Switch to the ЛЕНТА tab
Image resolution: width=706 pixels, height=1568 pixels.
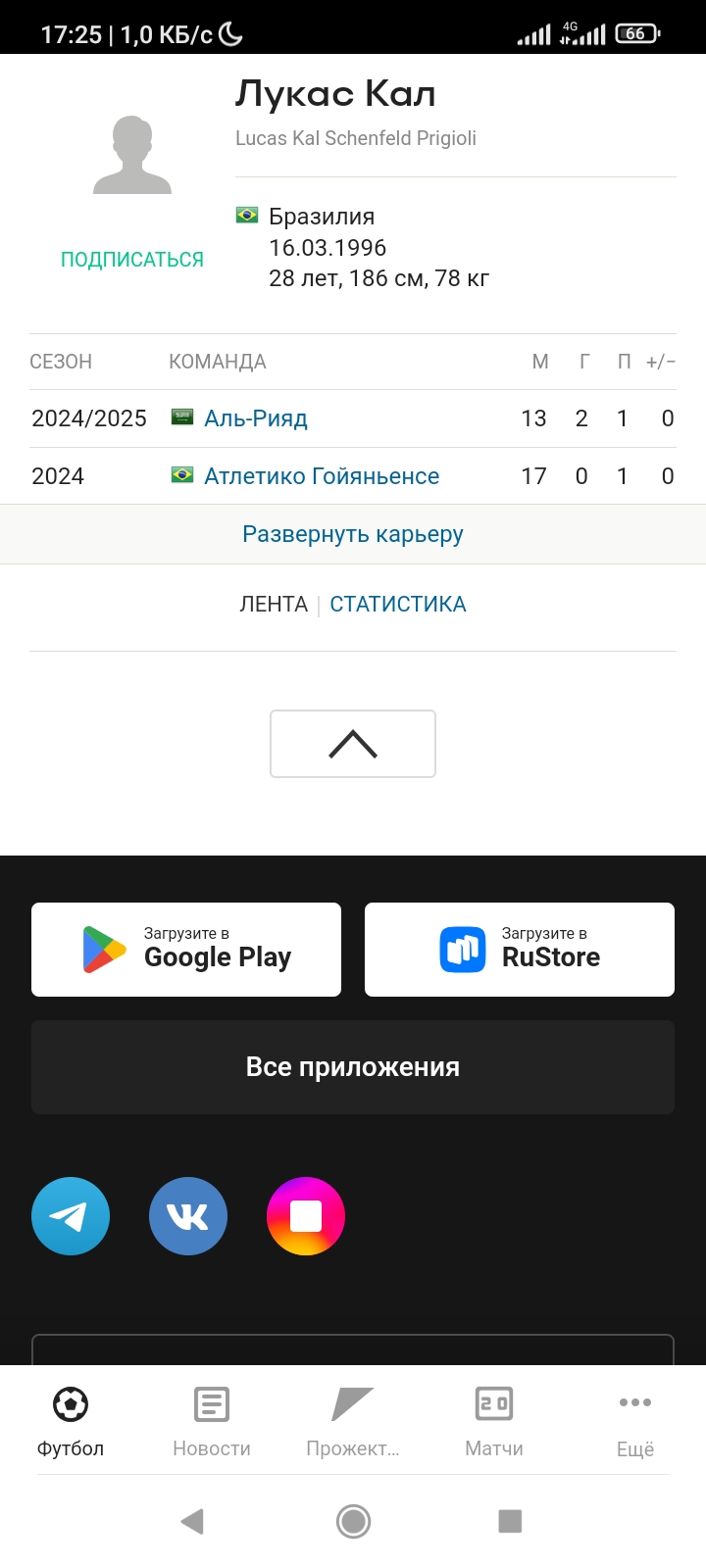pyautogui.click(x=274, y=604)
